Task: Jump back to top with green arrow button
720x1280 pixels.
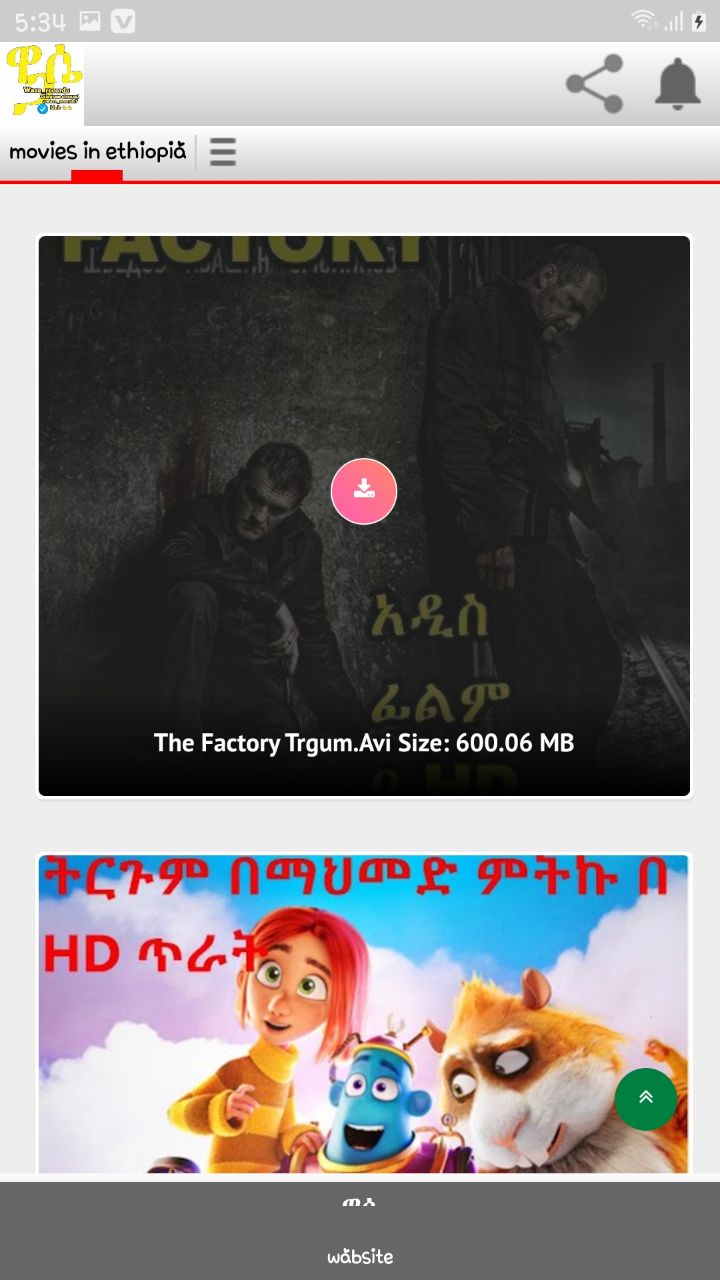Action: click(645, 1098)
